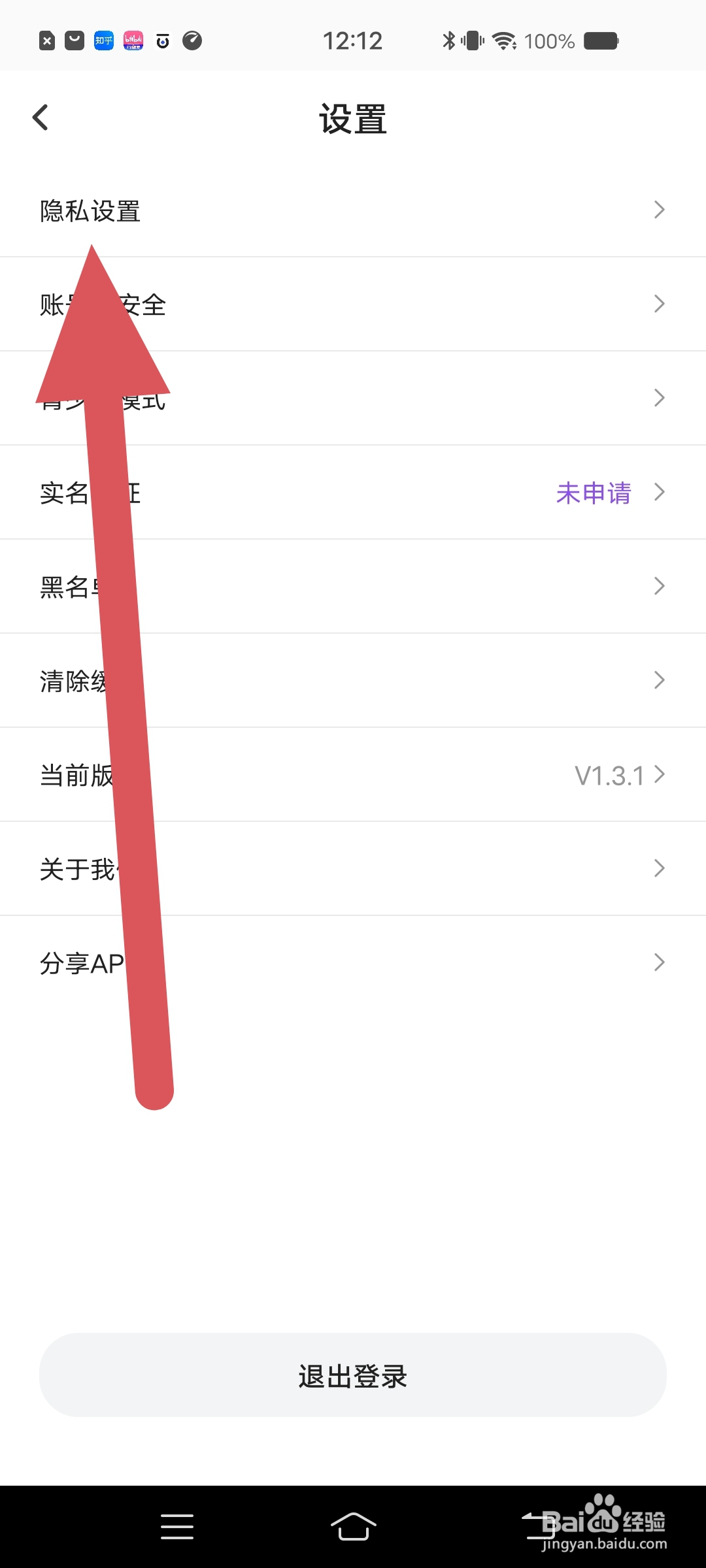Tap the Bilibili notification icon in status bar

132,41
